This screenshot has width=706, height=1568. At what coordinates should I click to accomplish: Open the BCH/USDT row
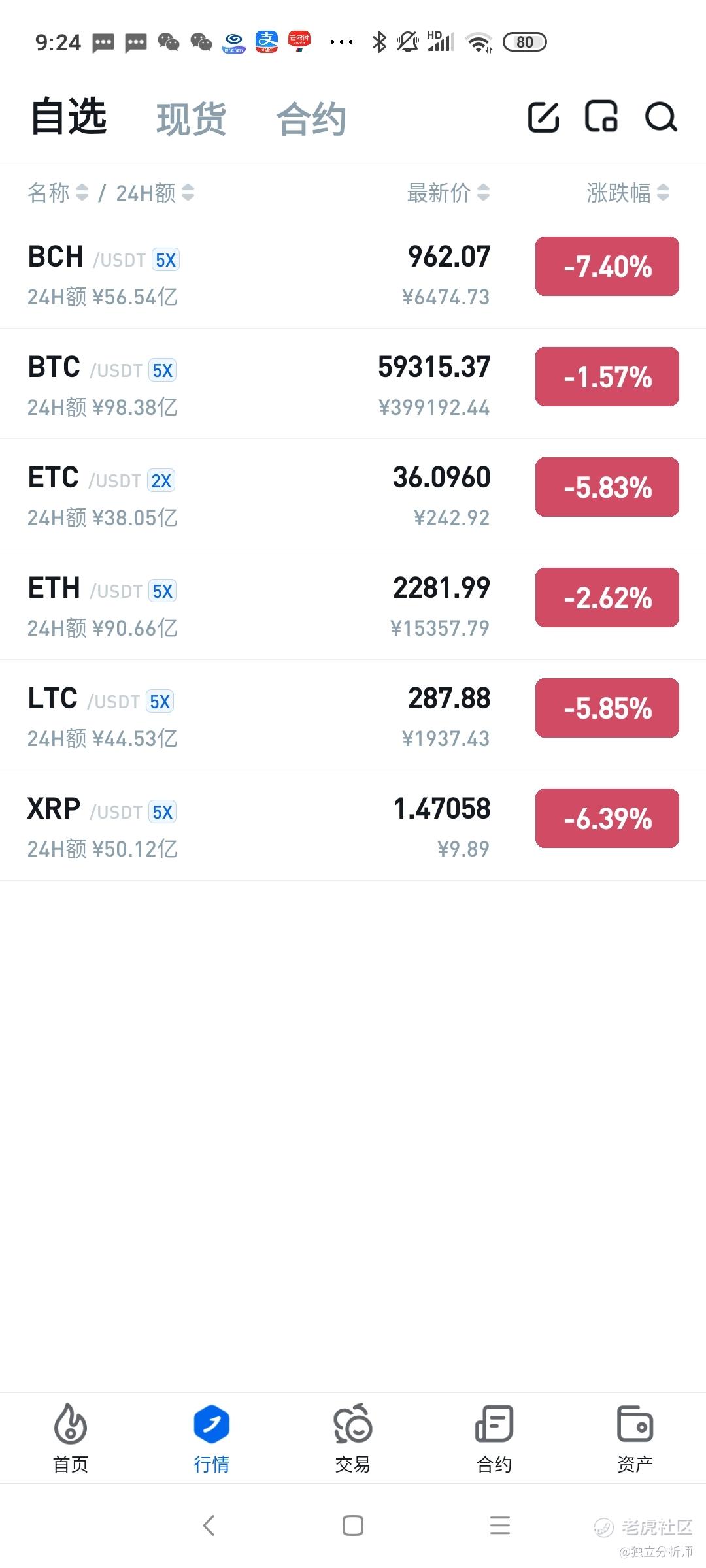(x=261, y=274)
